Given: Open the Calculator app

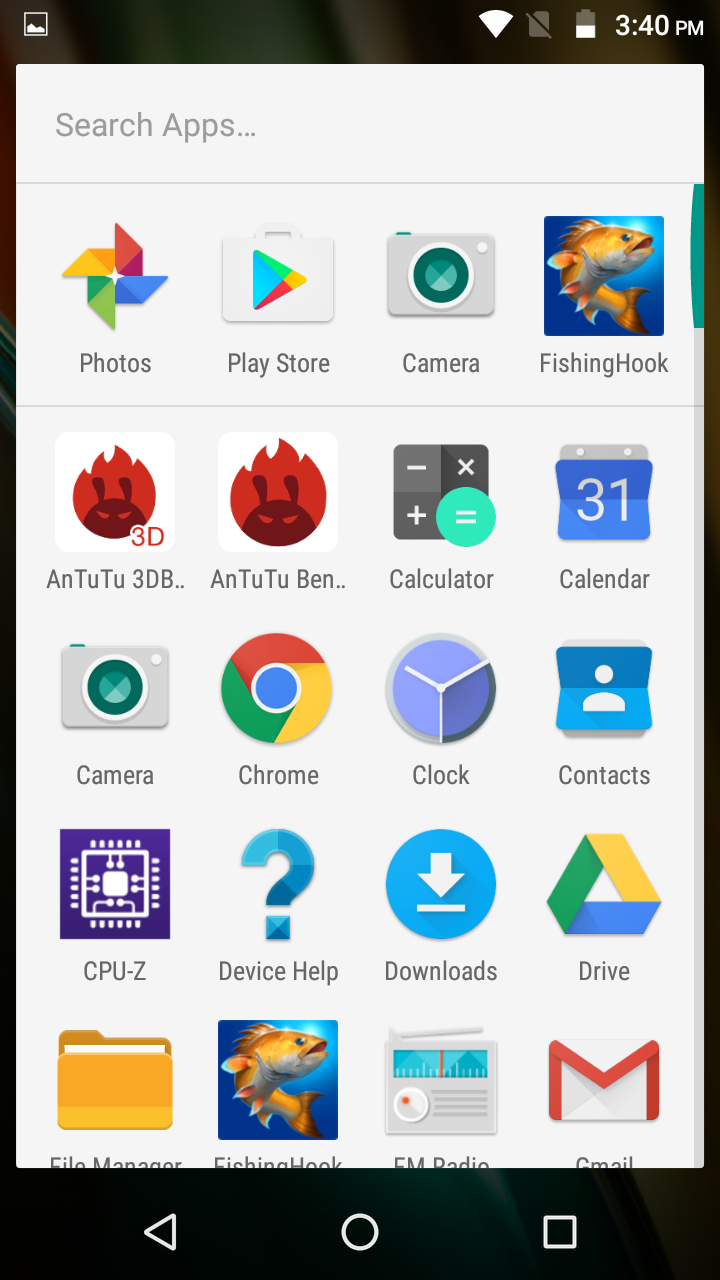Looking at the screenshot, I should click(x=441, y=493).
